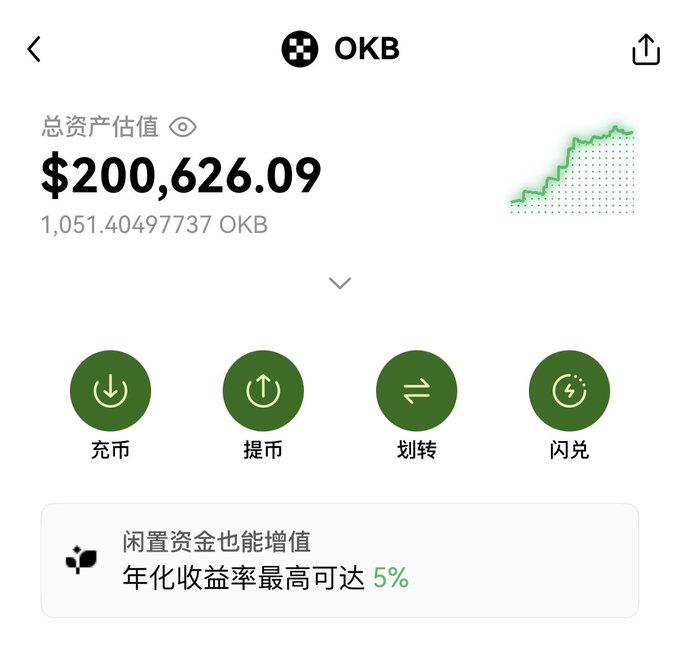The height and width of the screenshot is (652, 680).
Task: Expand the asset details chevron
Action: 340,283
